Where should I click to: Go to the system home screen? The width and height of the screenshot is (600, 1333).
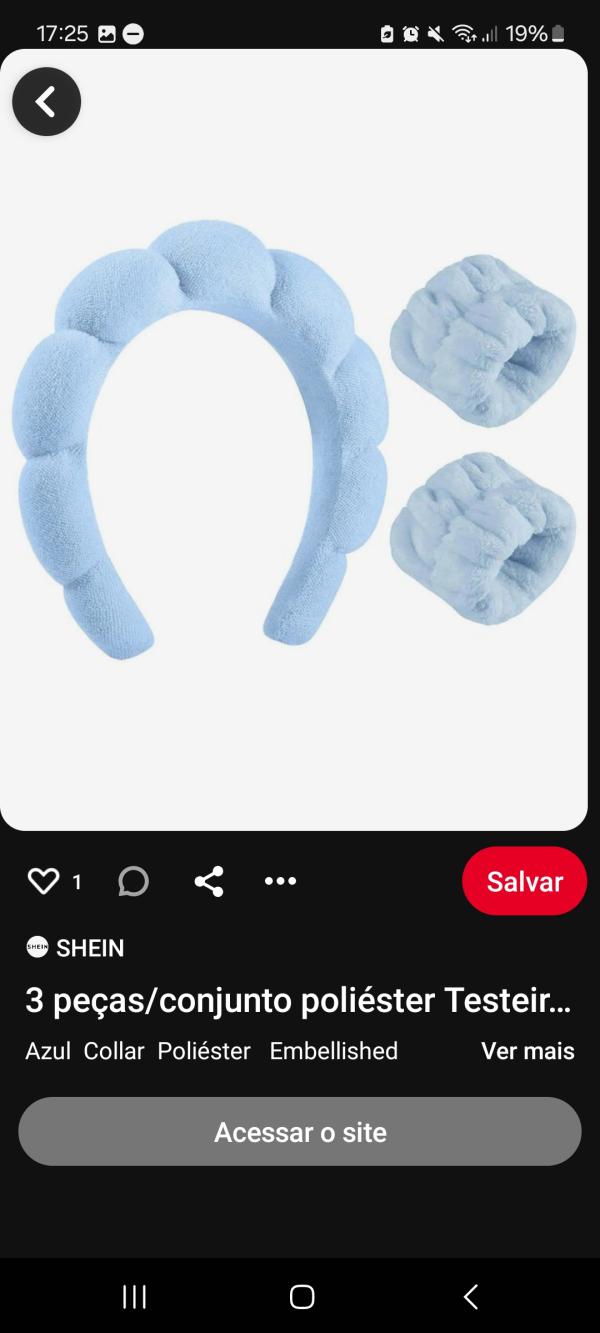(301, 1297)
